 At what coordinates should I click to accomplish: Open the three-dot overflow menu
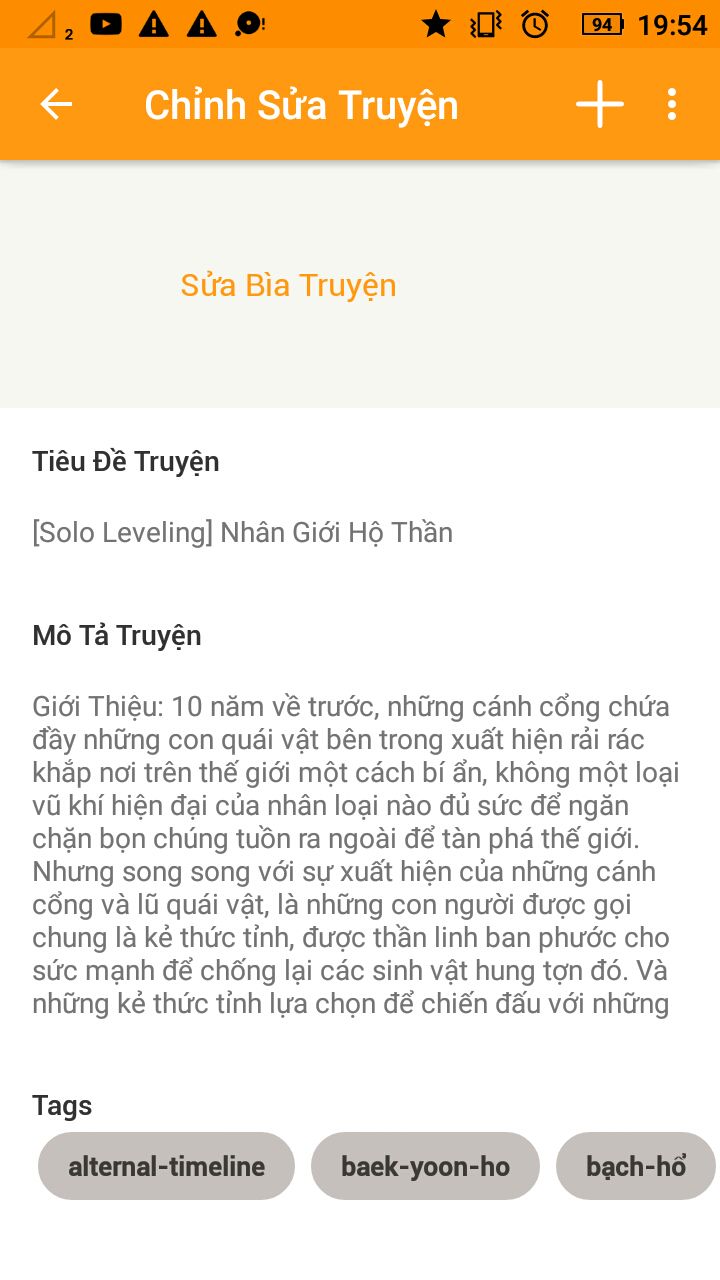tap(672, 104)
